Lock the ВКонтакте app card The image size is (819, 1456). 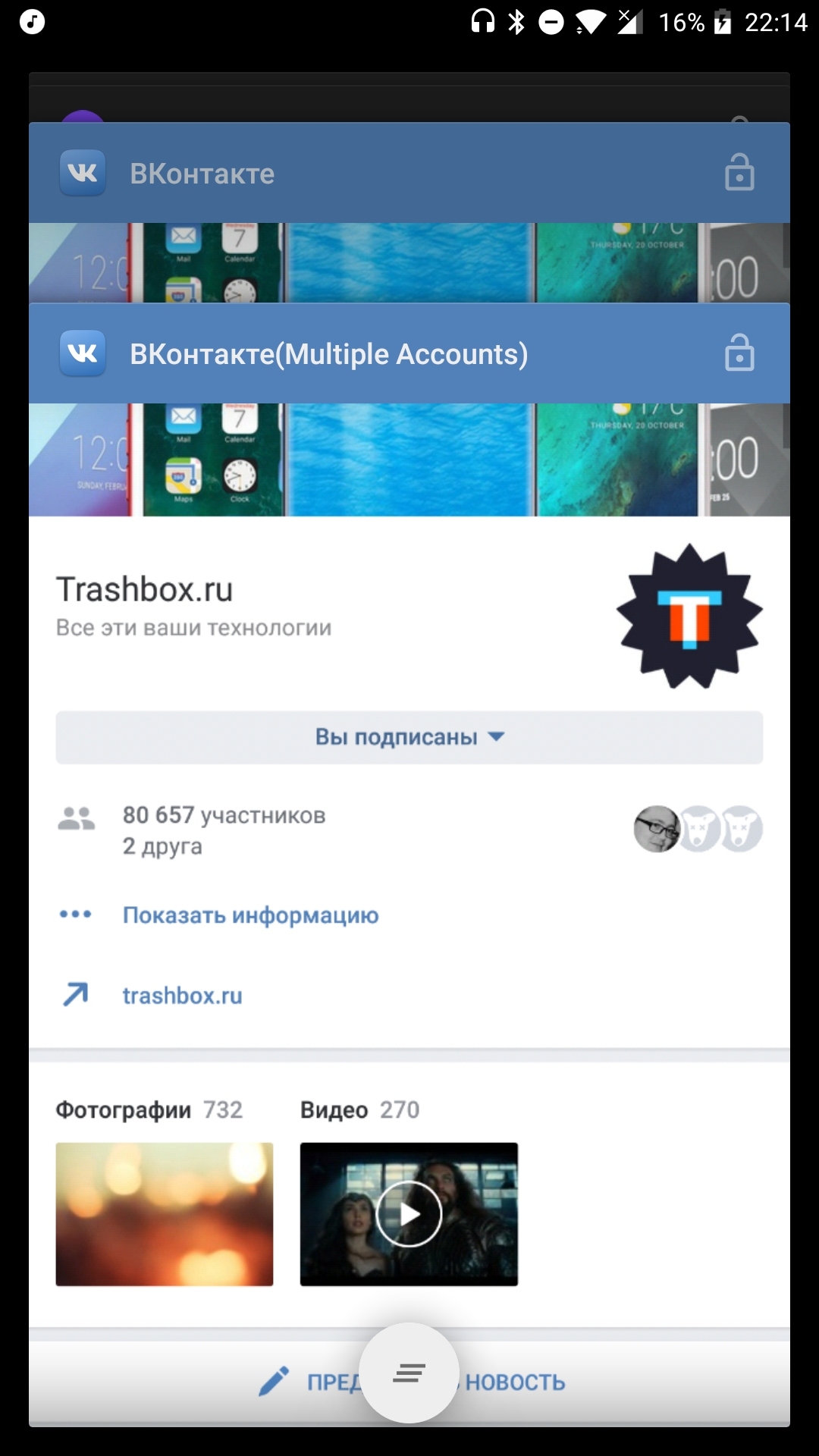click(x=739, y=173)
